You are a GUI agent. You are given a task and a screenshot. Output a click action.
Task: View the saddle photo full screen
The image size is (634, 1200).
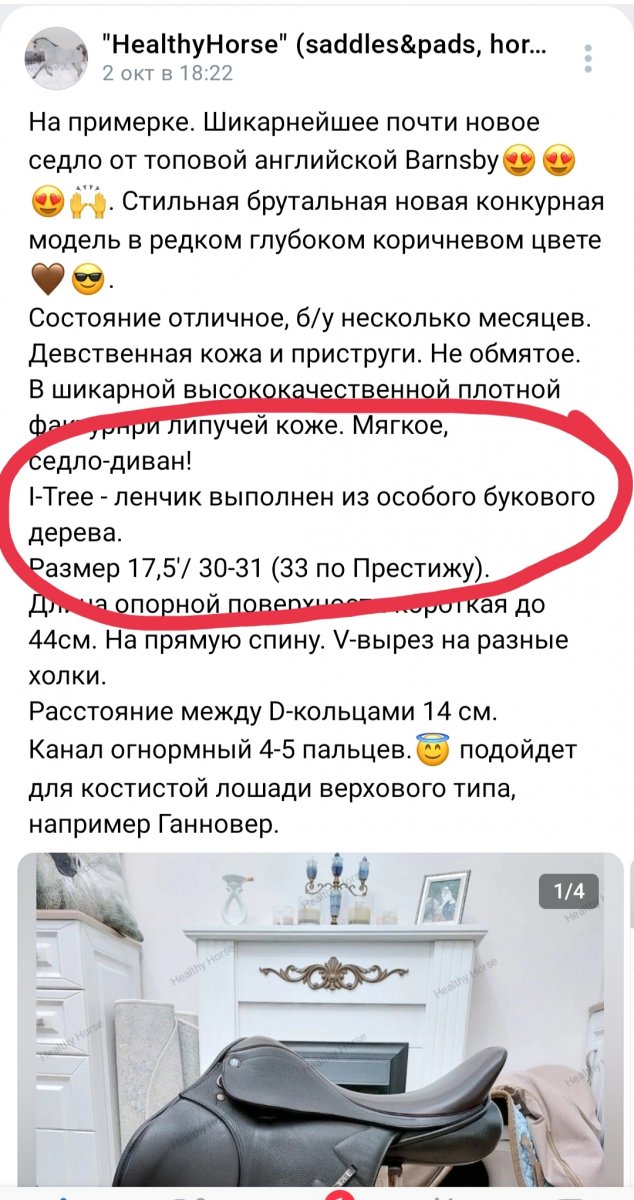point(320,1030)
